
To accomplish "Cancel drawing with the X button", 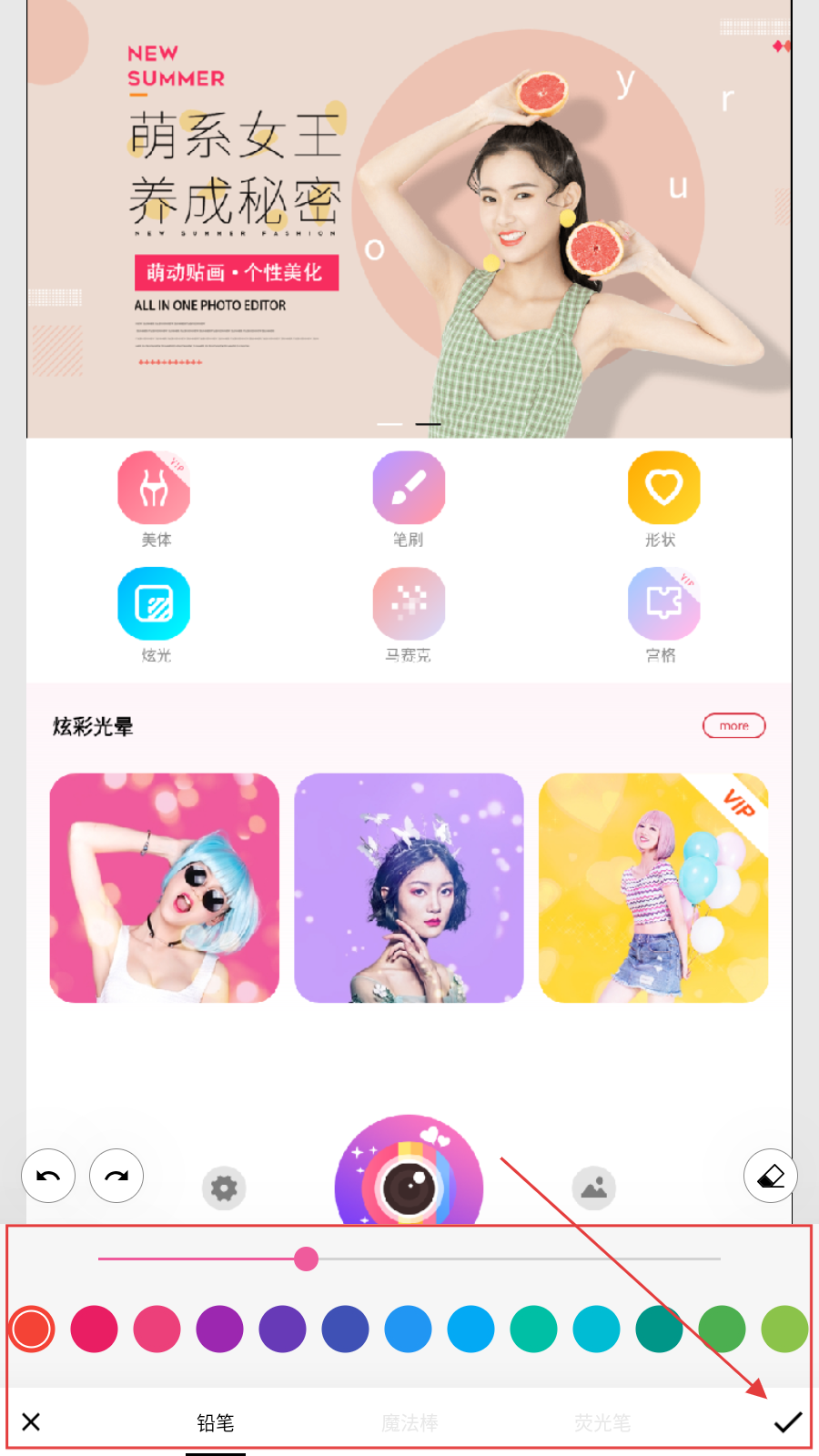I will 31,1421.
